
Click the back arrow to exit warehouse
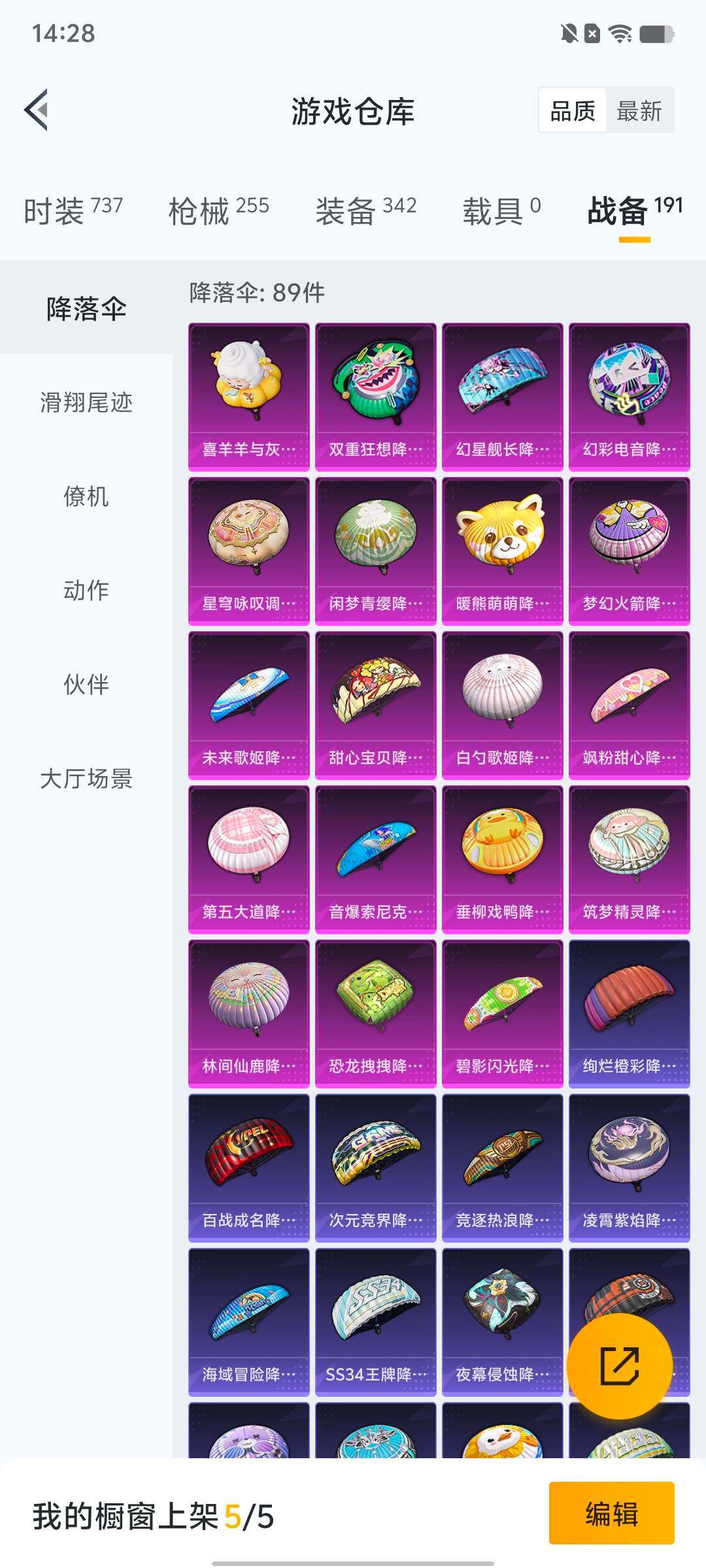tap(37, 110)
